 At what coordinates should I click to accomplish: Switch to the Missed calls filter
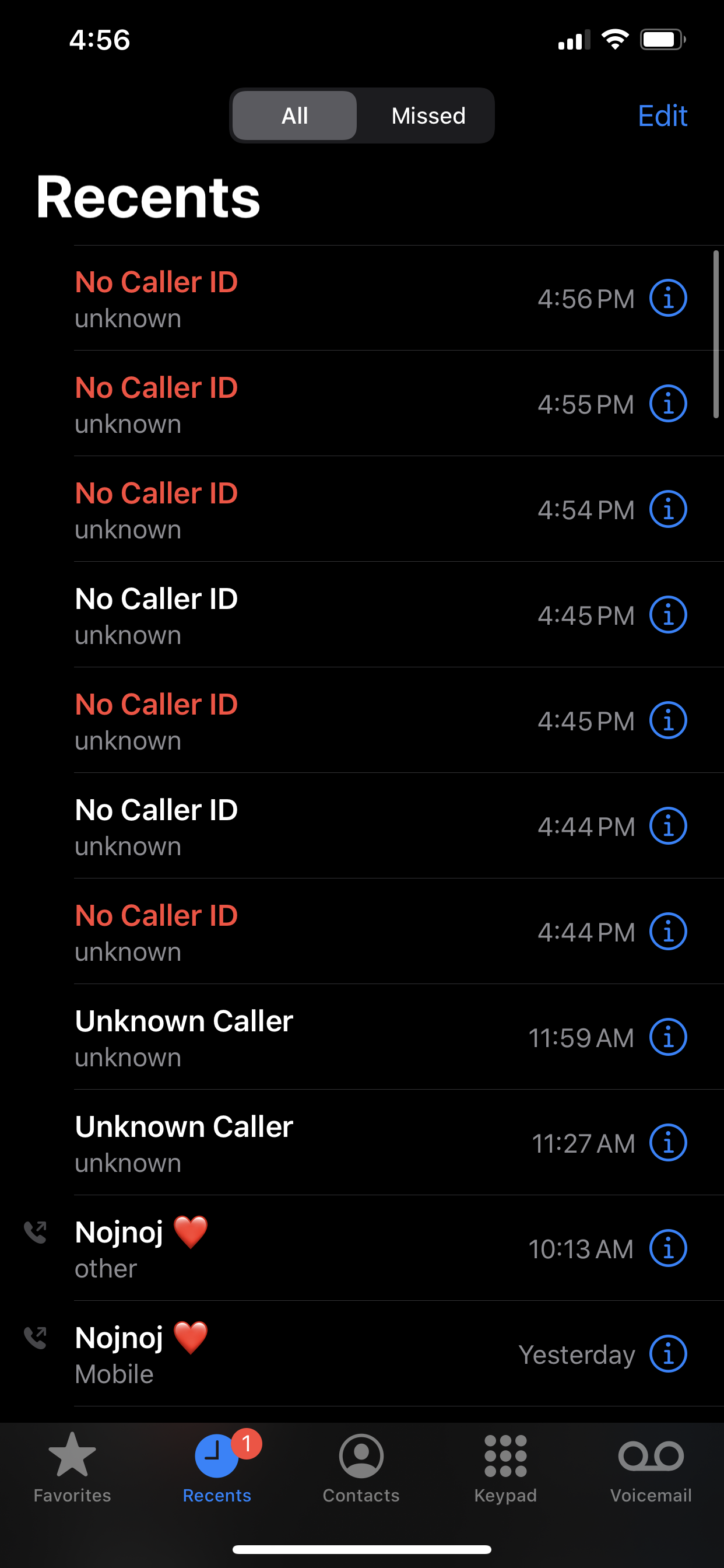(x=427, y=115)
